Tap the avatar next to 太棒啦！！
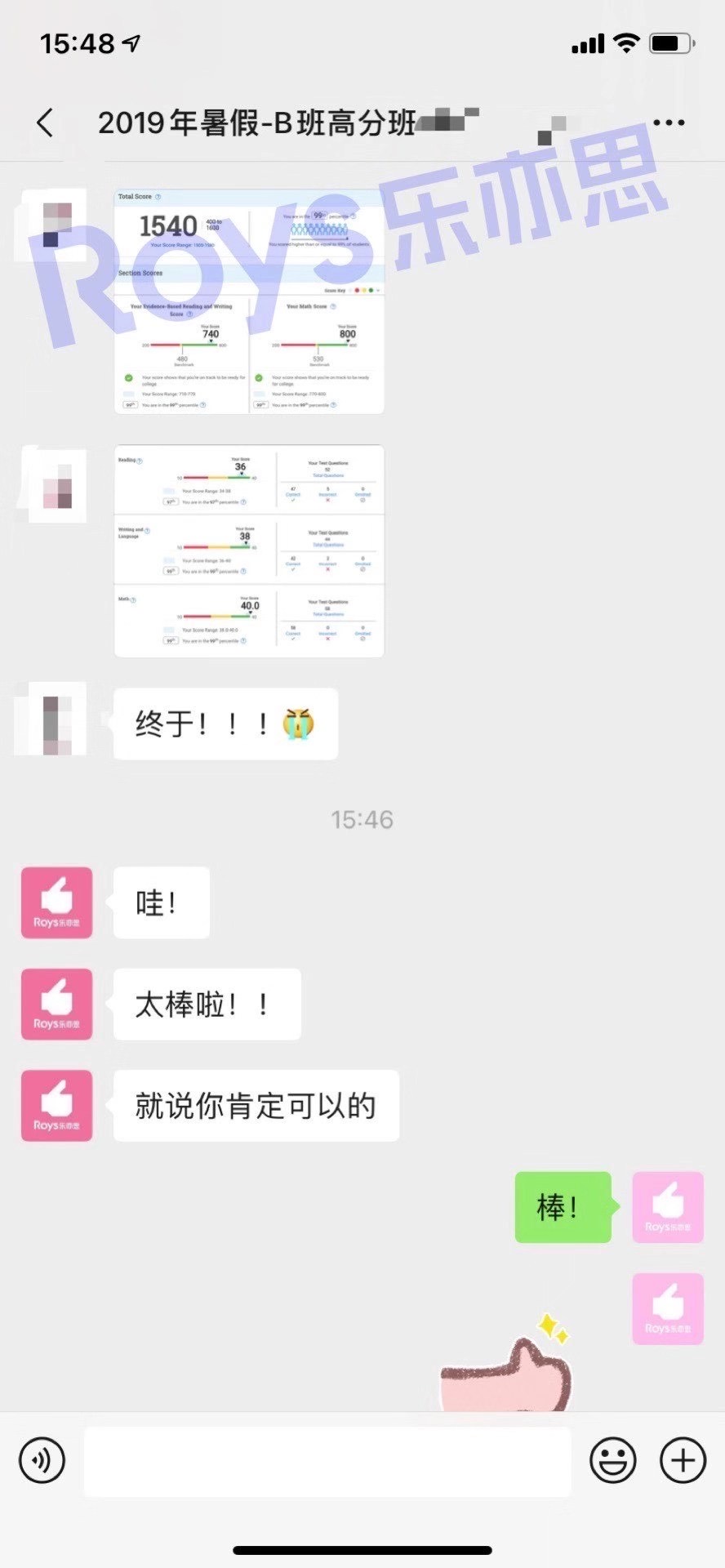Screen dimensions: 725x1568 [x=56, y=1004]
